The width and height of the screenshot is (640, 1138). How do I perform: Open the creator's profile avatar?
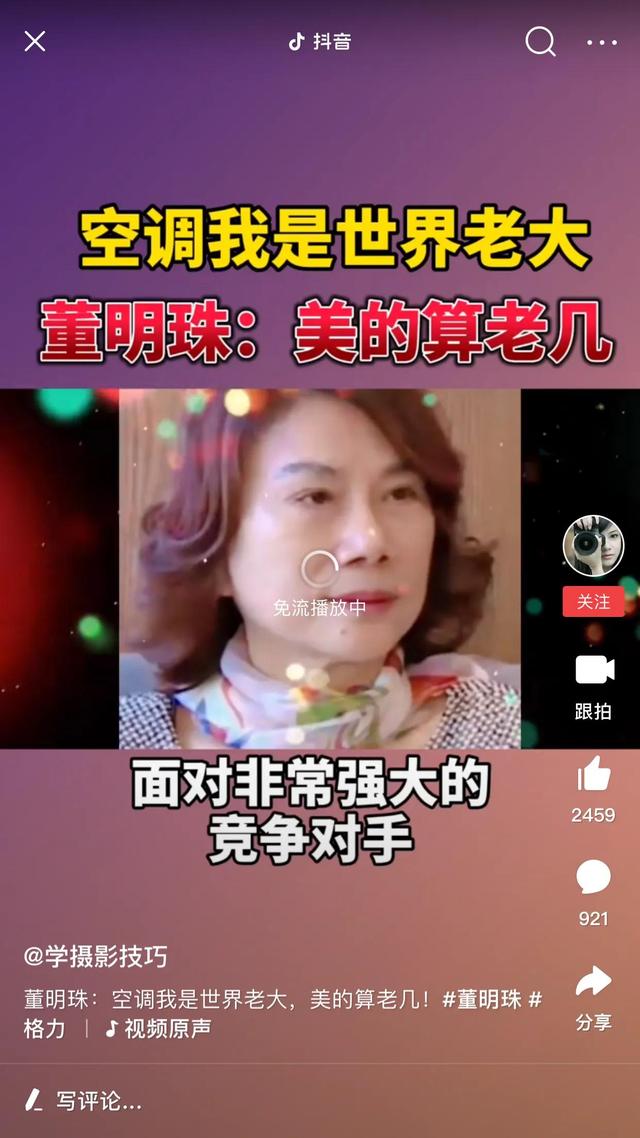click(x=594, y=546)
